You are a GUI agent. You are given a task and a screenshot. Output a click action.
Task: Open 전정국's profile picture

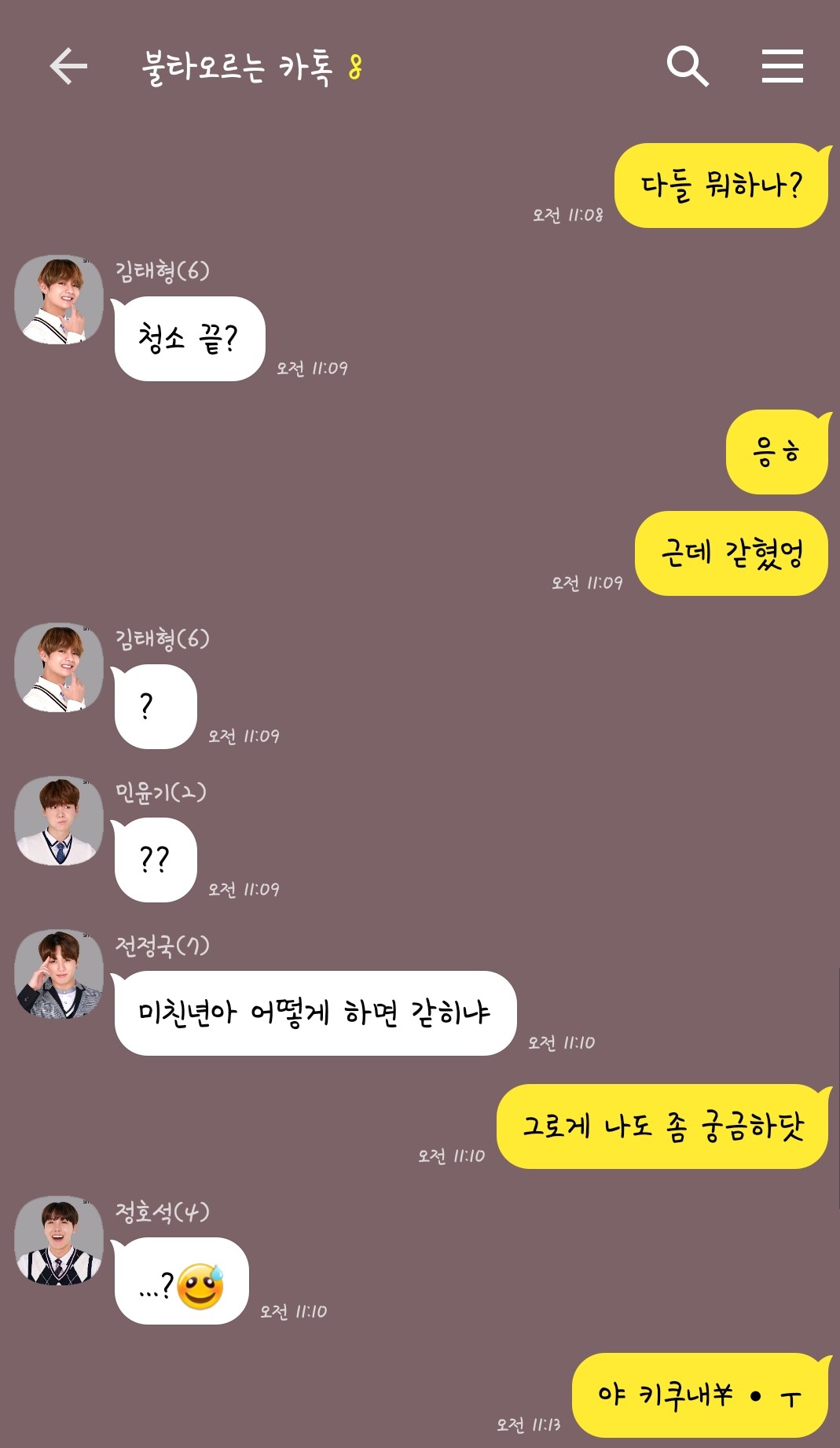click(59, 974)
